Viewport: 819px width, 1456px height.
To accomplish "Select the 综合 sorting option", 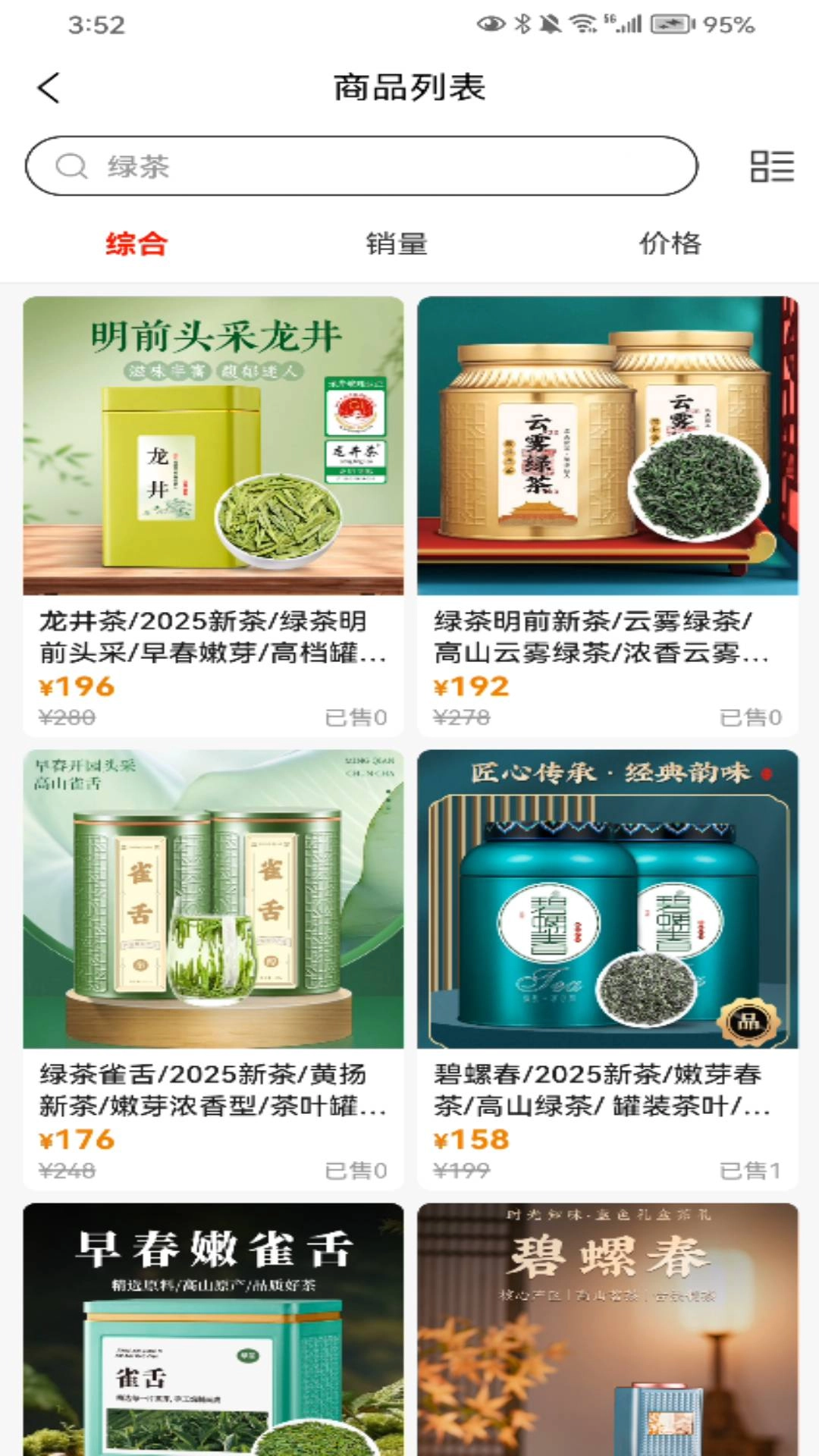I will (136, 244).
